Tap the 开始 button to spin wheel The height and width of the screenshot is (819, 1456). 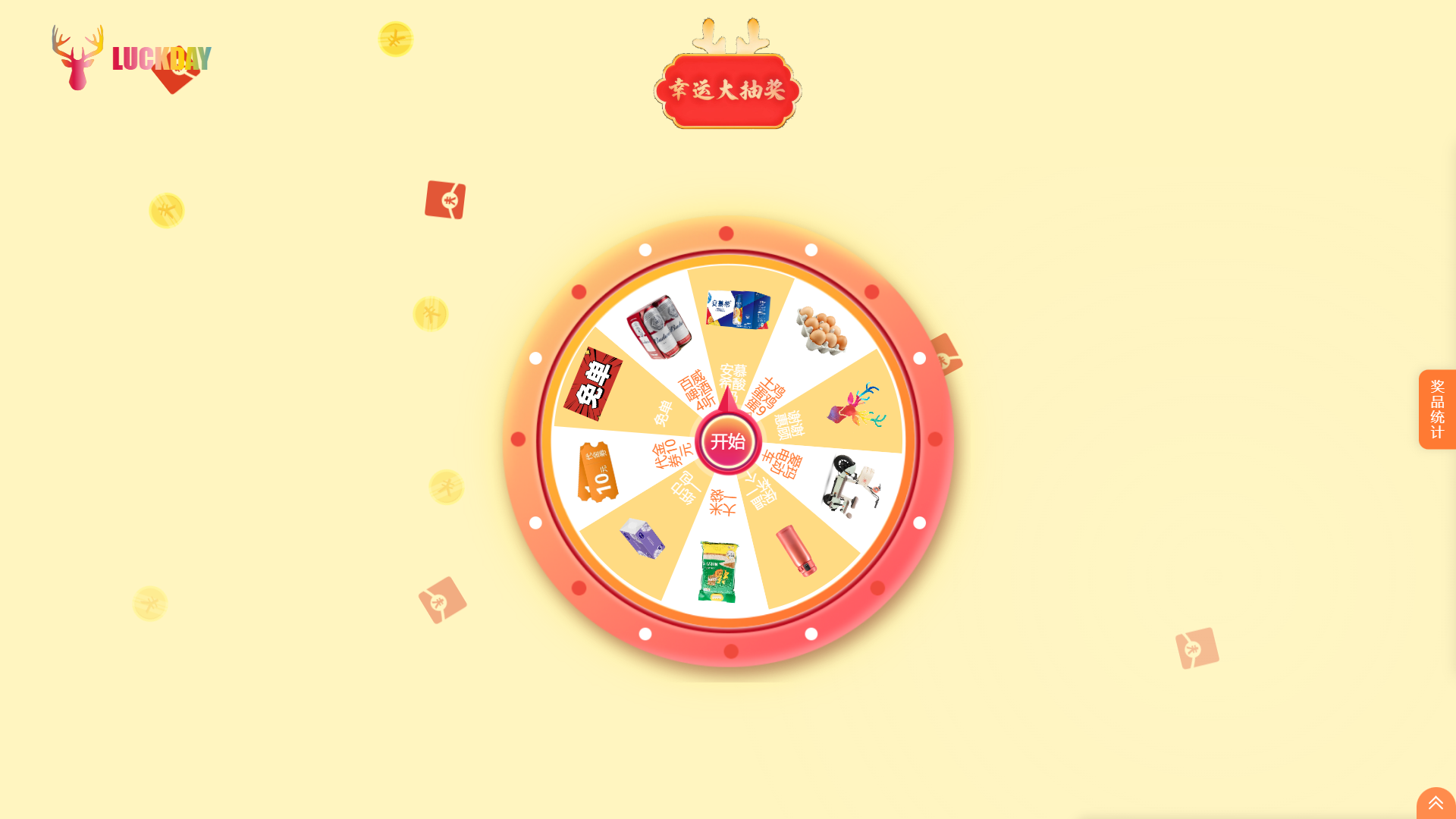[x=727, y=441]
